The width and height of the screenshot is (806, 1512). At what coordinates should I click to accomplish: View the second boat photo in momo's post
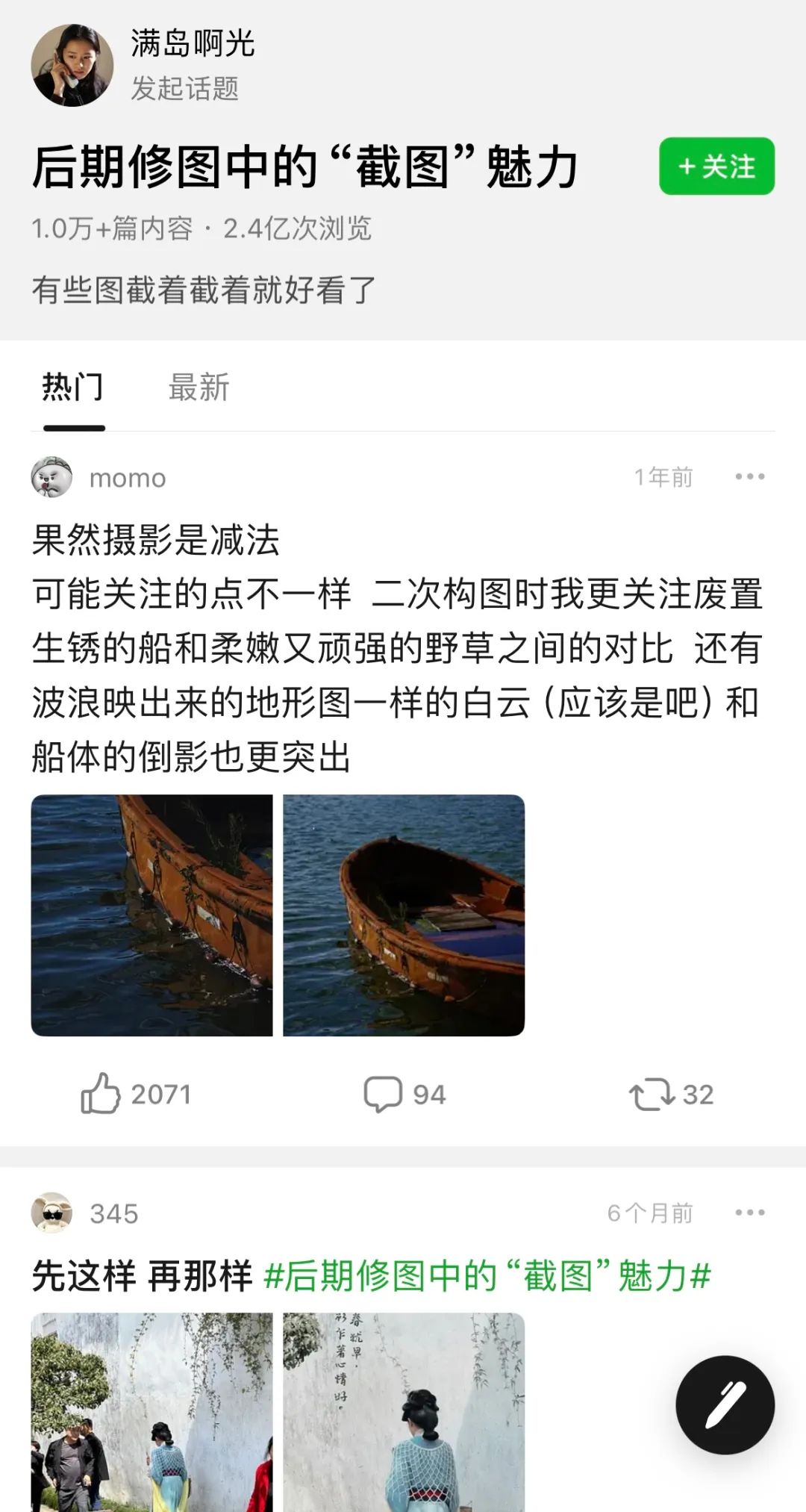click(x=404, y=915)
